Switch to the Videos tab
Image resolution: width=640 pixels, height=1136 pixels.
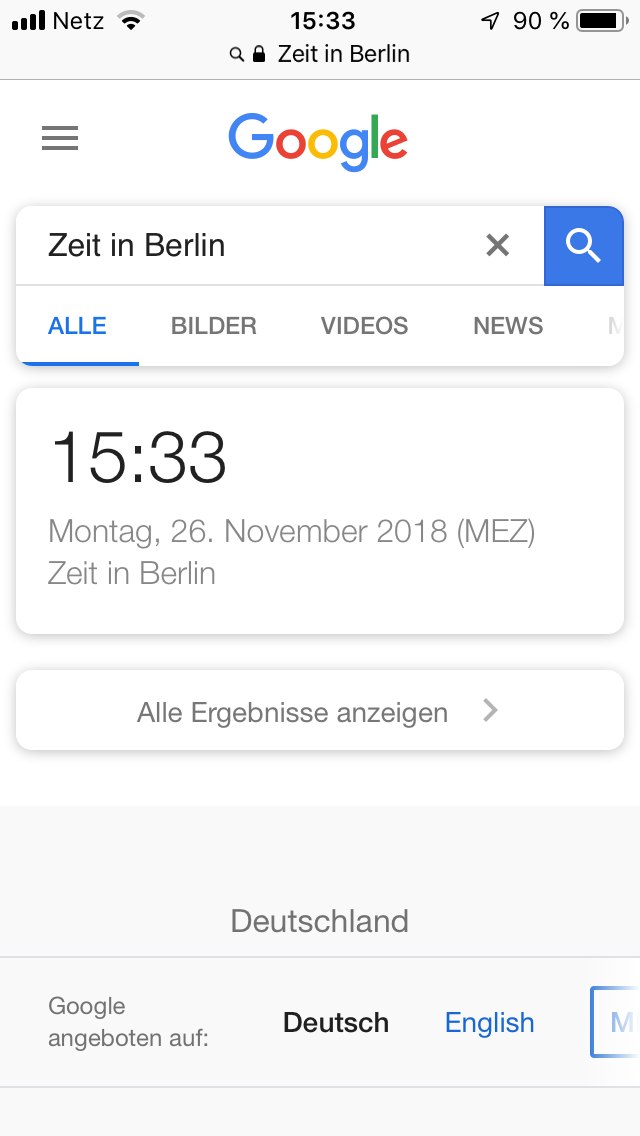pyautogui.click(x=365, y=326)
